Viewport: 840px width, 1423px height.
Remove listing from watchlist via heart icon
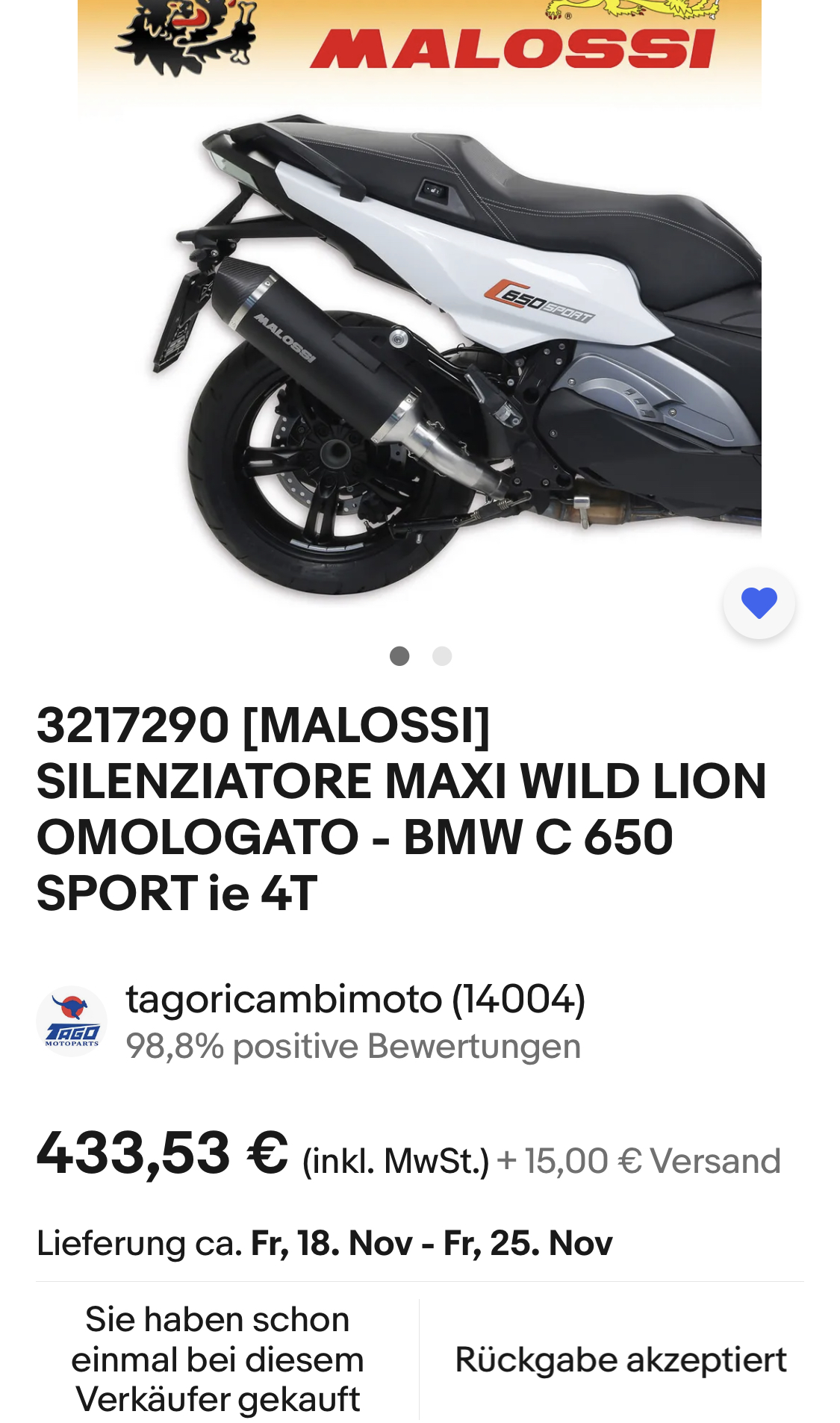tap(759, 603)
